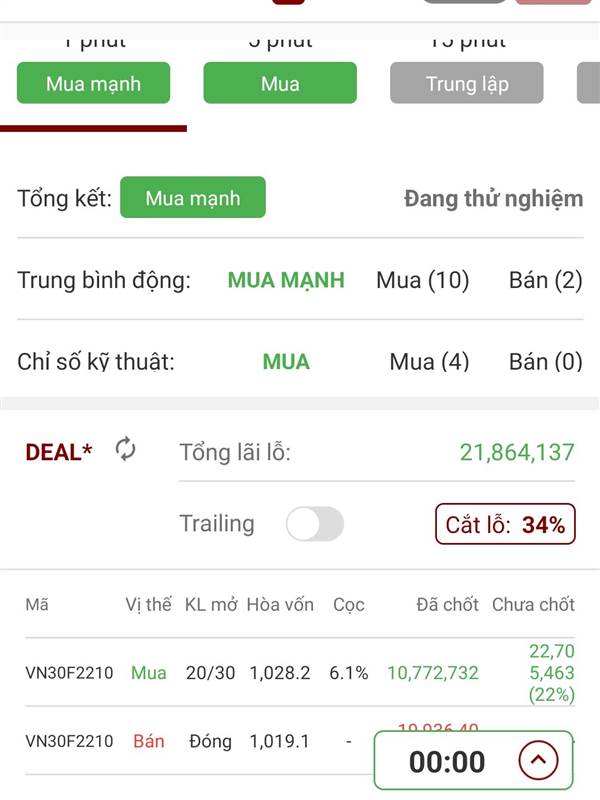Tap the Cắt lỗ 34% button
The width and height of the screenshot is (600, 800).
tap(505, 524)
